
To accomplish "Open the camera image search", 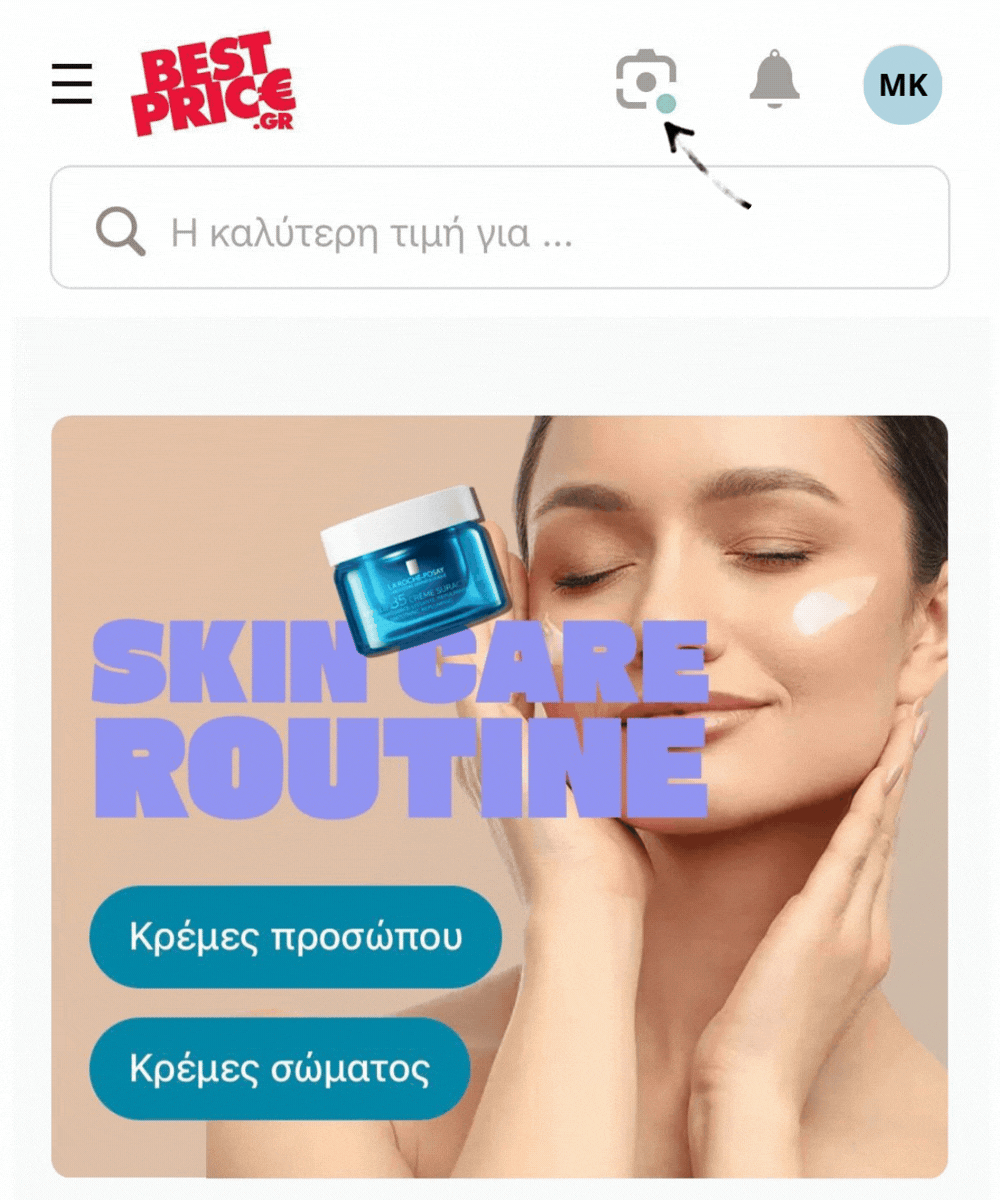I will (645, 81).
